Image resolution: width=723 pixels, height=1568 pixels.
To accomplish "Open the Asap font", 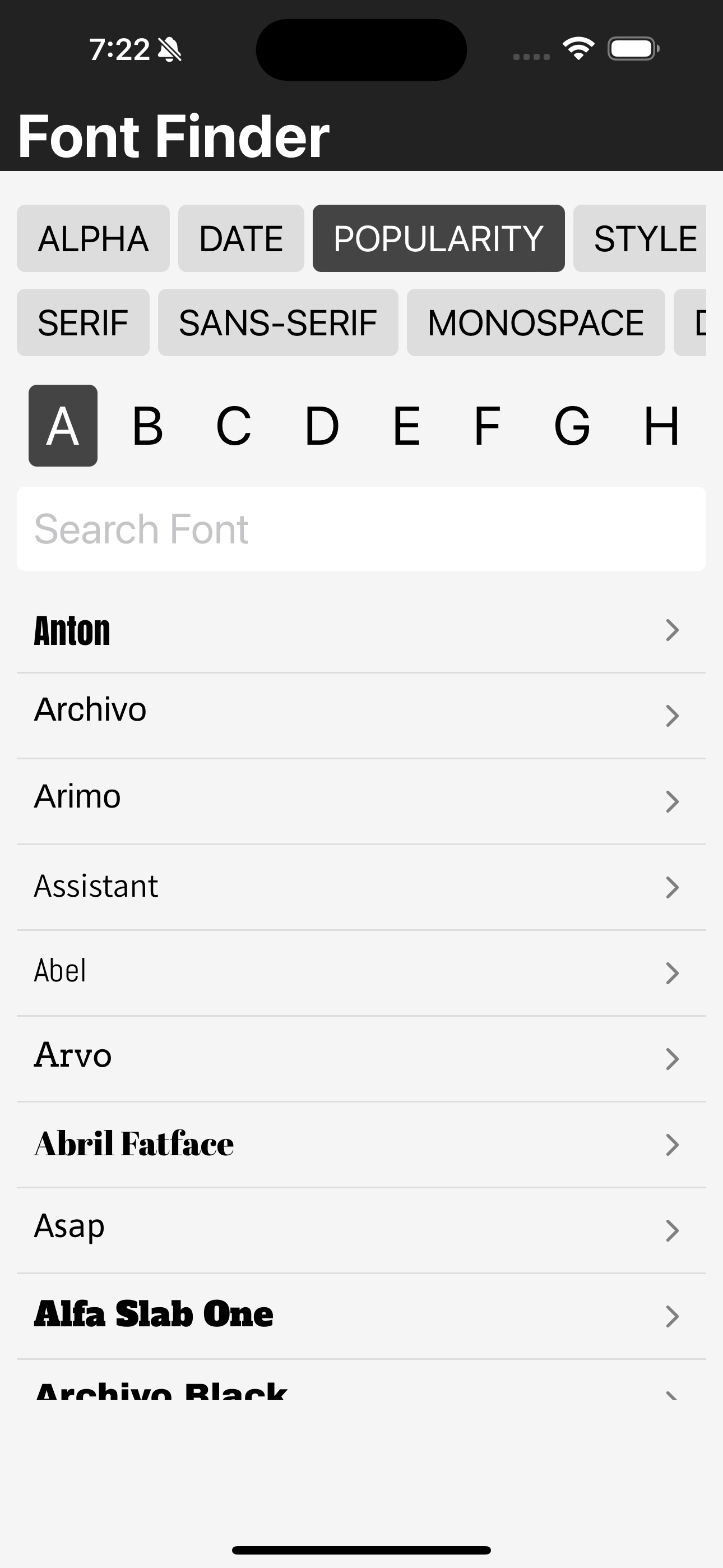I will point(361,1231).
